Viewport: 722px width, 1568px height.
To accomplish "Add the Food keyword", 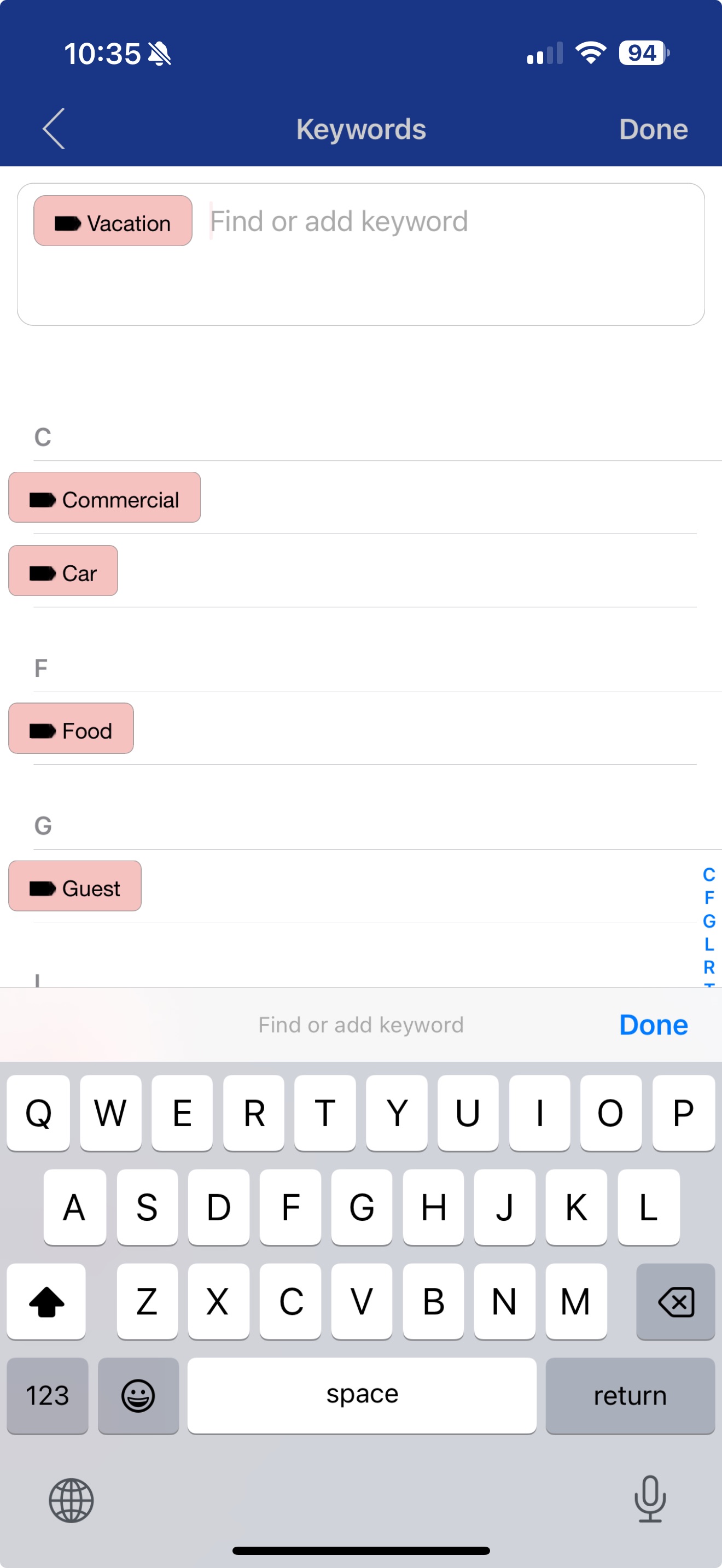I will point(71,729).
